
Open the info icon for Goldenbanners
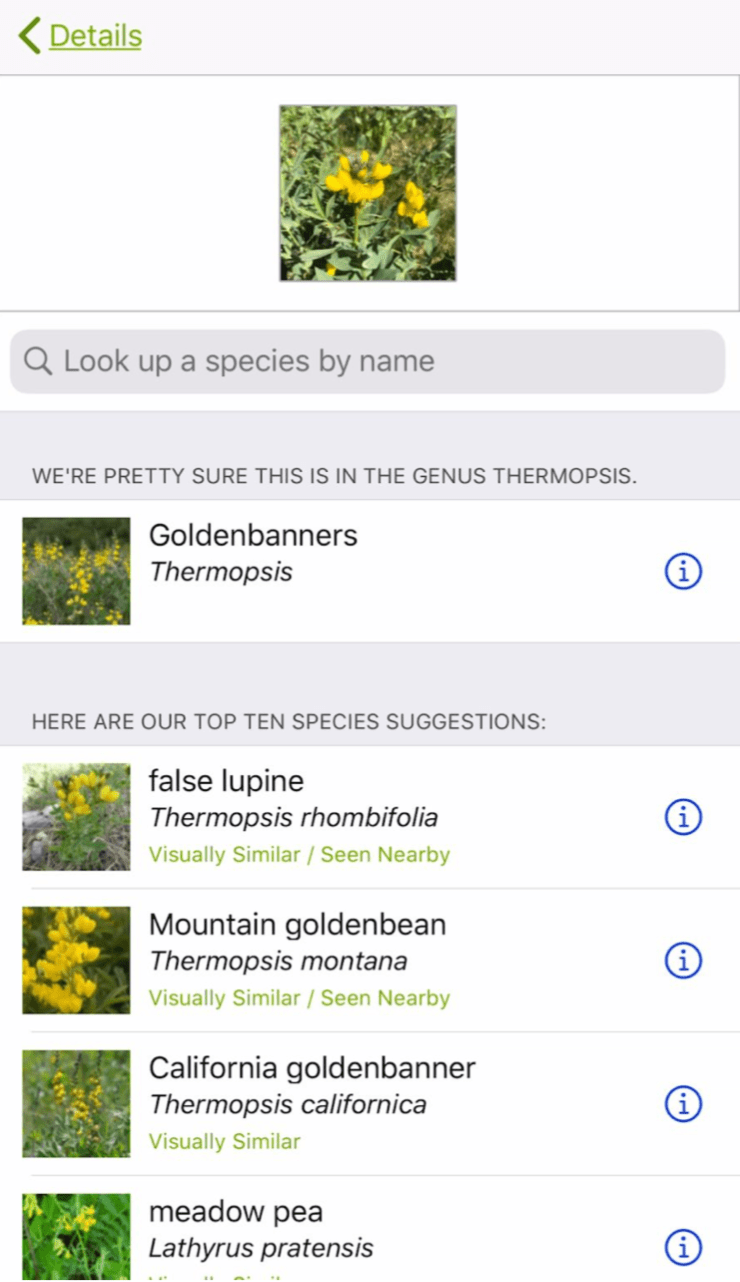pyautogui.click(x=682, y=571)
